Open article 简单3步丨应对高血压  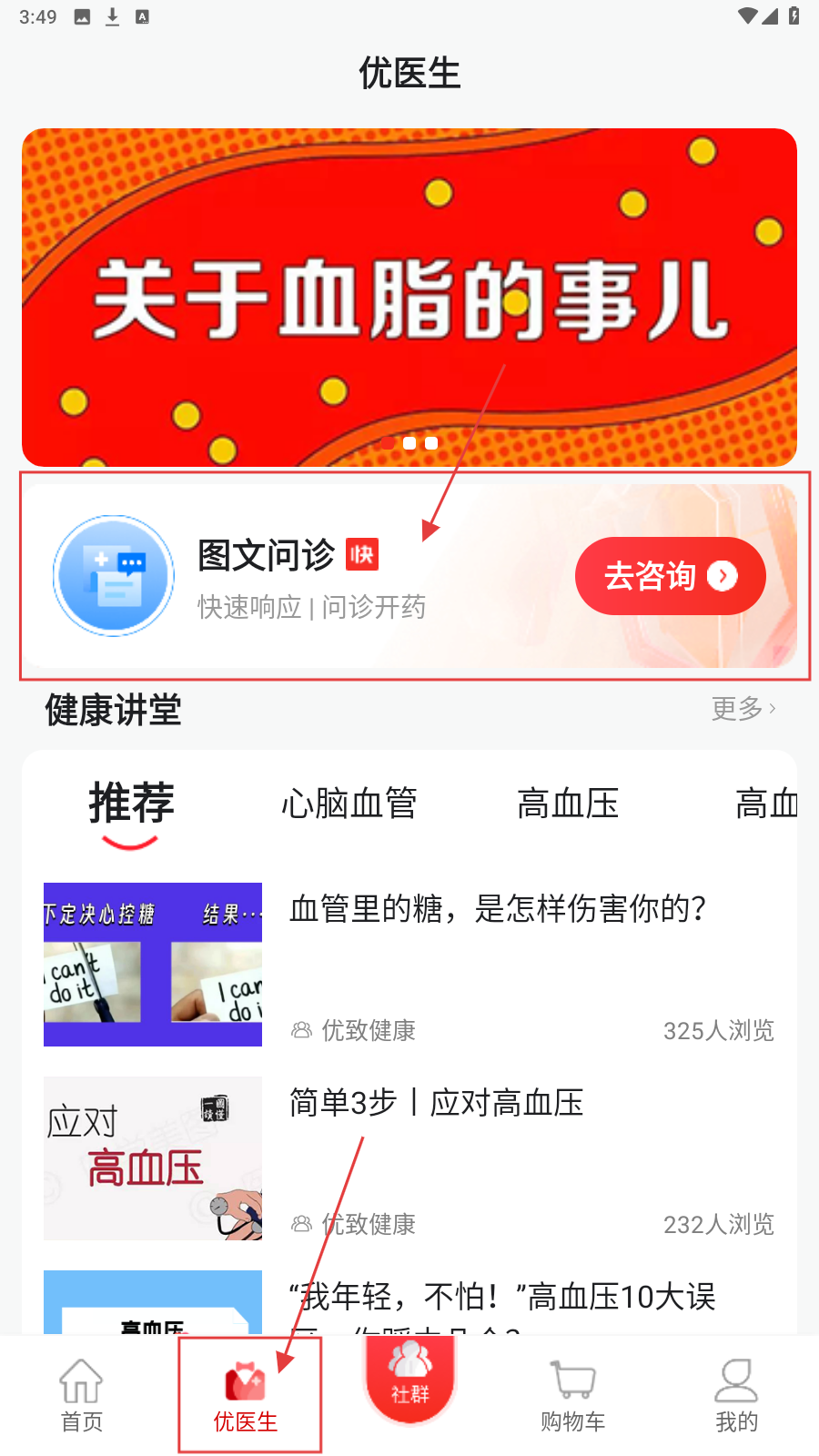[437, 1103]
